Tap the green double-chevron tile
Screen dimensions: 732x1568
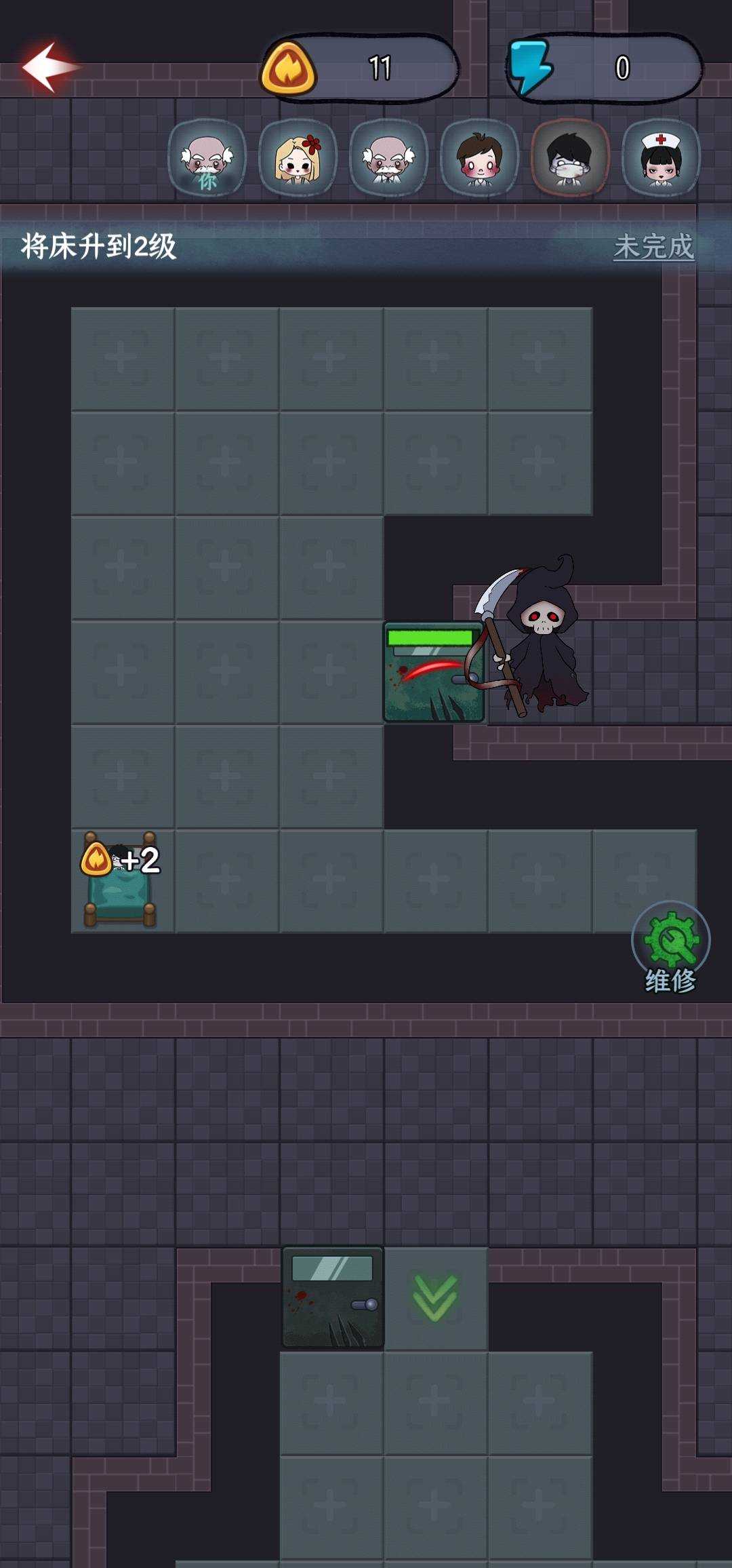click(435, 1297)
